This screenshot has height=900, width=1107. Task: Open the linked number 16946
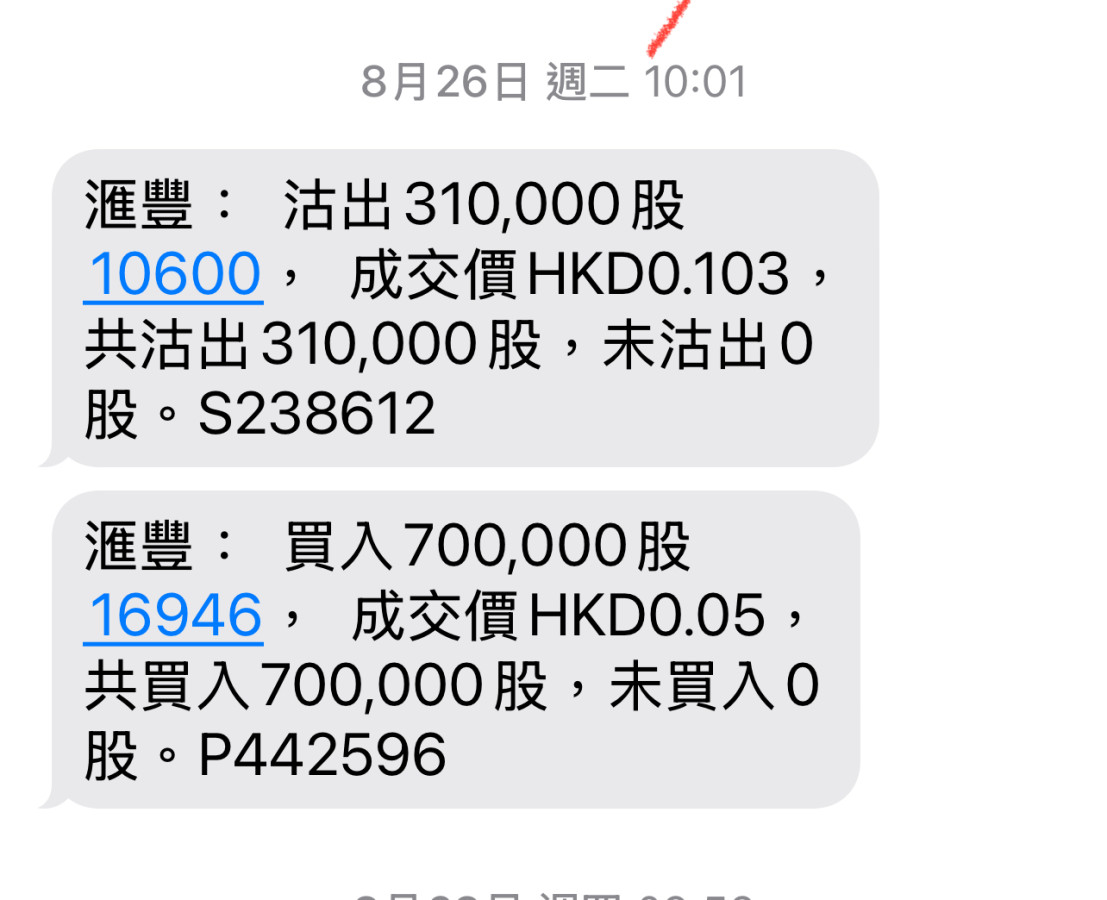[173, 616]
